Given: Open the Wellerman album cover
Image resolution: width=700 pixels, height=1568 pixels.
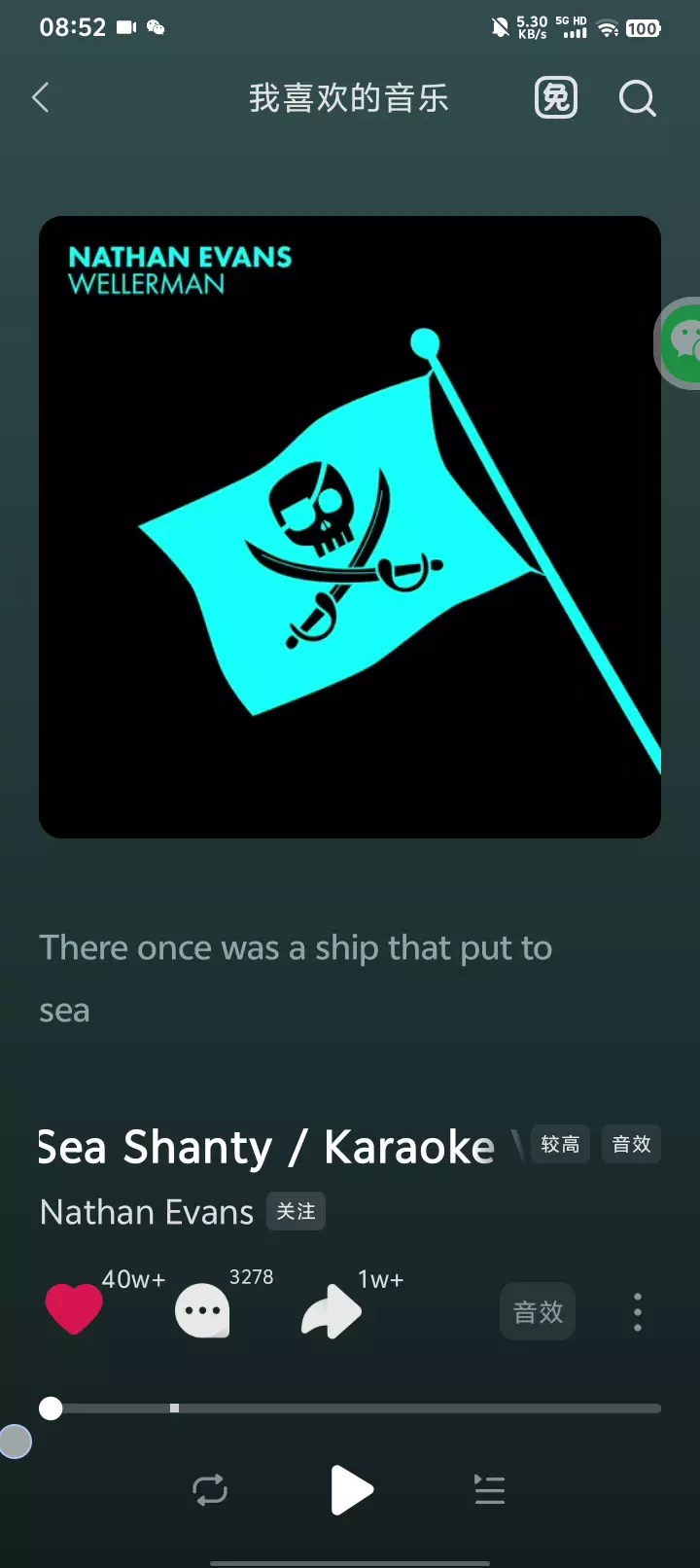Looking at the screenshot, I should click(350, 527).
